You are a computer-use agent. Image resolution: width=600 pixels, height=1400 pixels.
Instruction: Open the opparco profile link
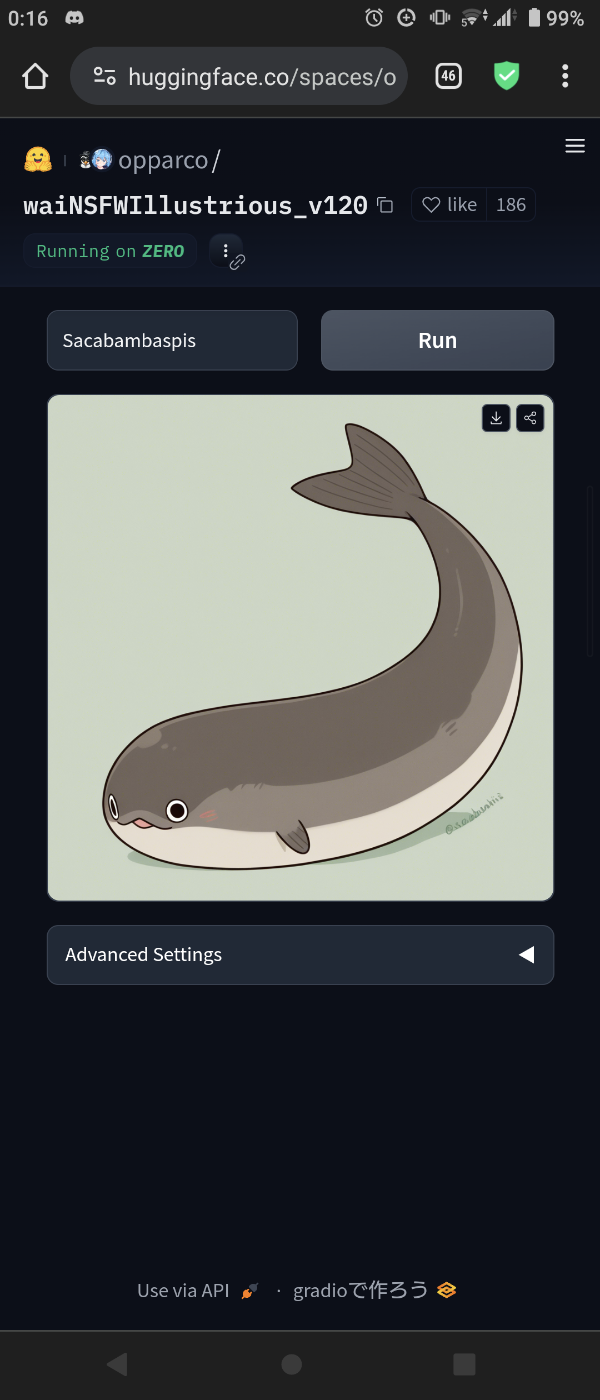(162, 160)
